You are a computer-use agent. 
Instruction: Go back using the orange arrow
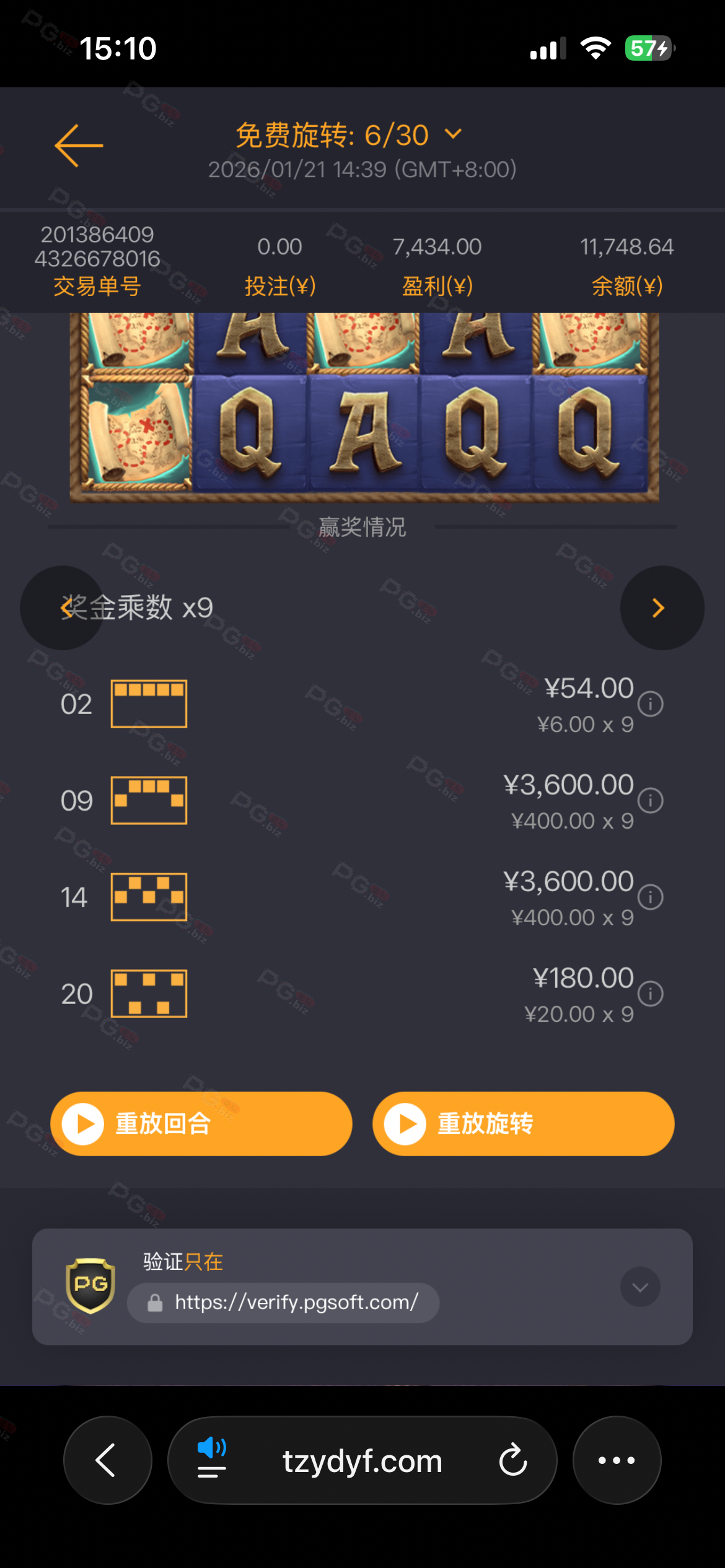click(x=79, y=146)
